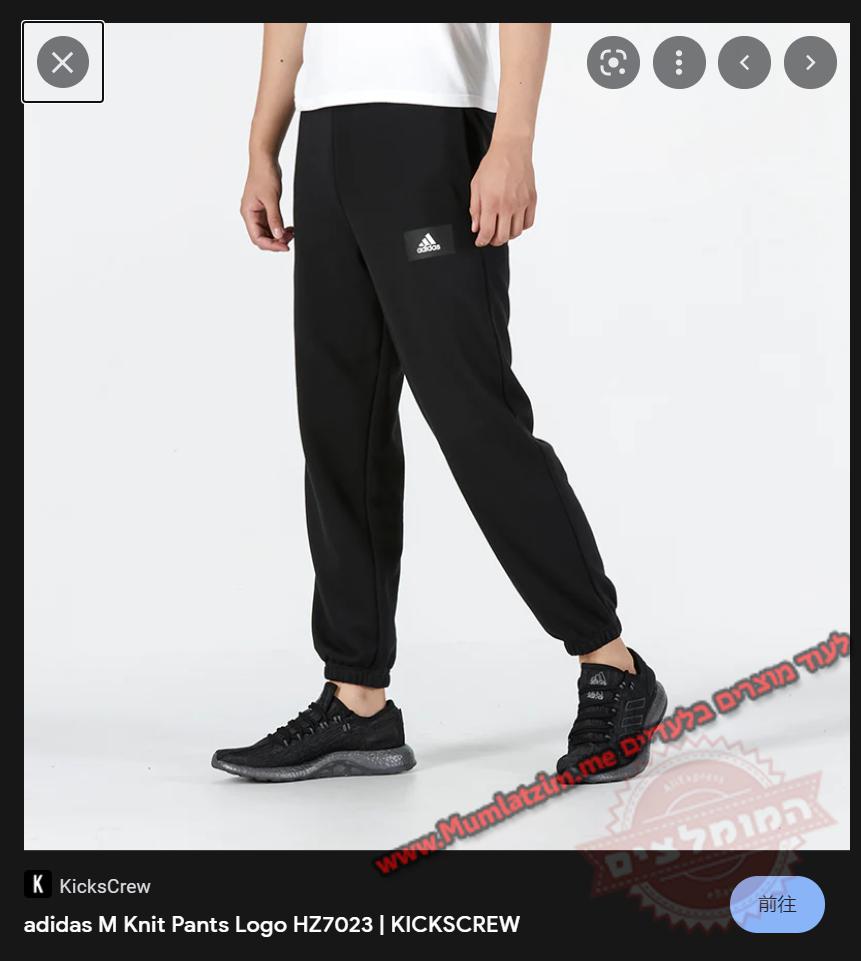861x961 pixels.
Task: Open the KicksCrew source link
Action: coord(104,886)
